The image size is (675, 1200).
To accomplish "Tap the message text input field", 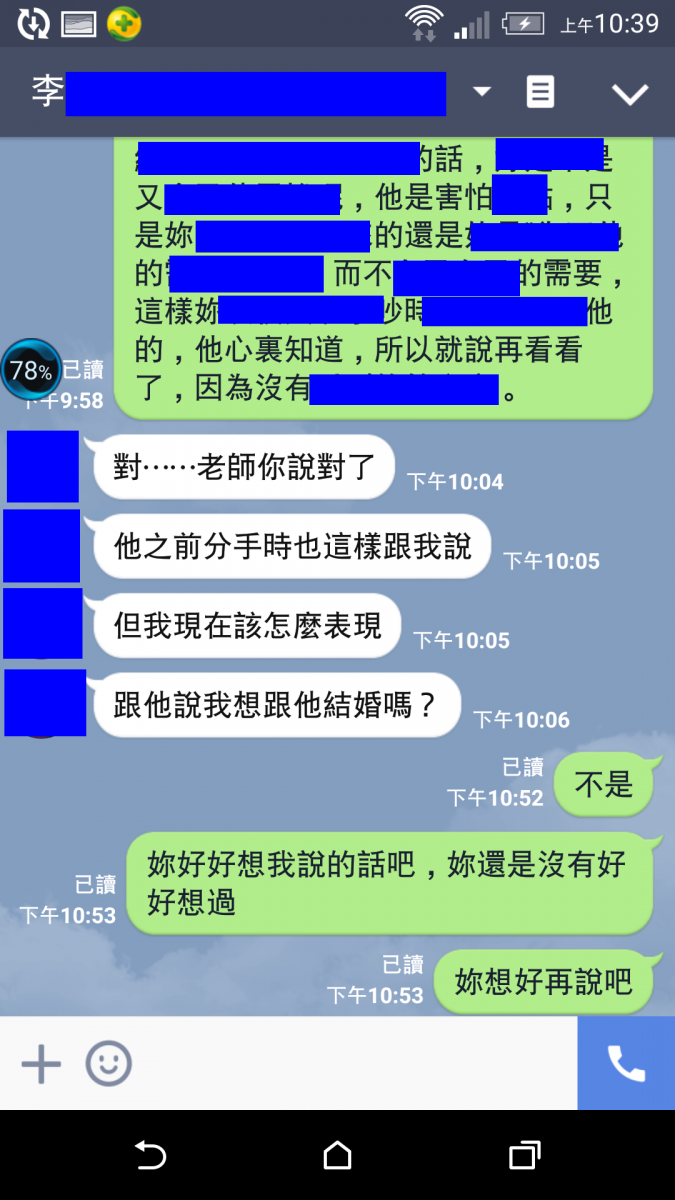I will [350, 1064].
